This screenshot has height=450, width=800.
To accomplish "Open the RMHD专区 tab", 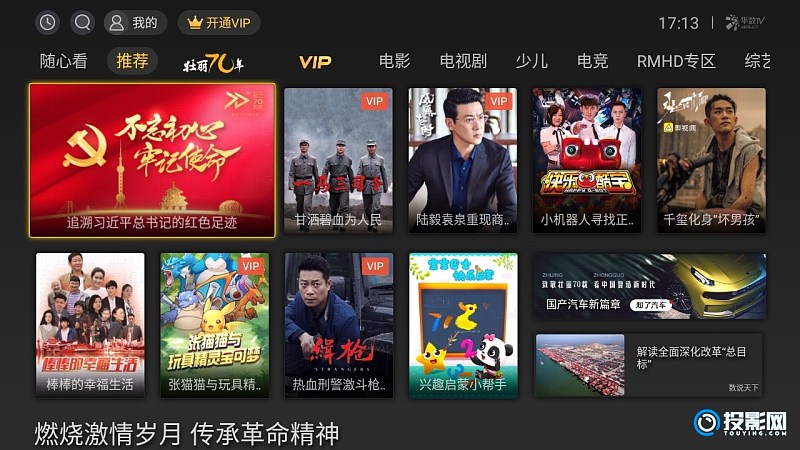I will click(x=676, y=61).
